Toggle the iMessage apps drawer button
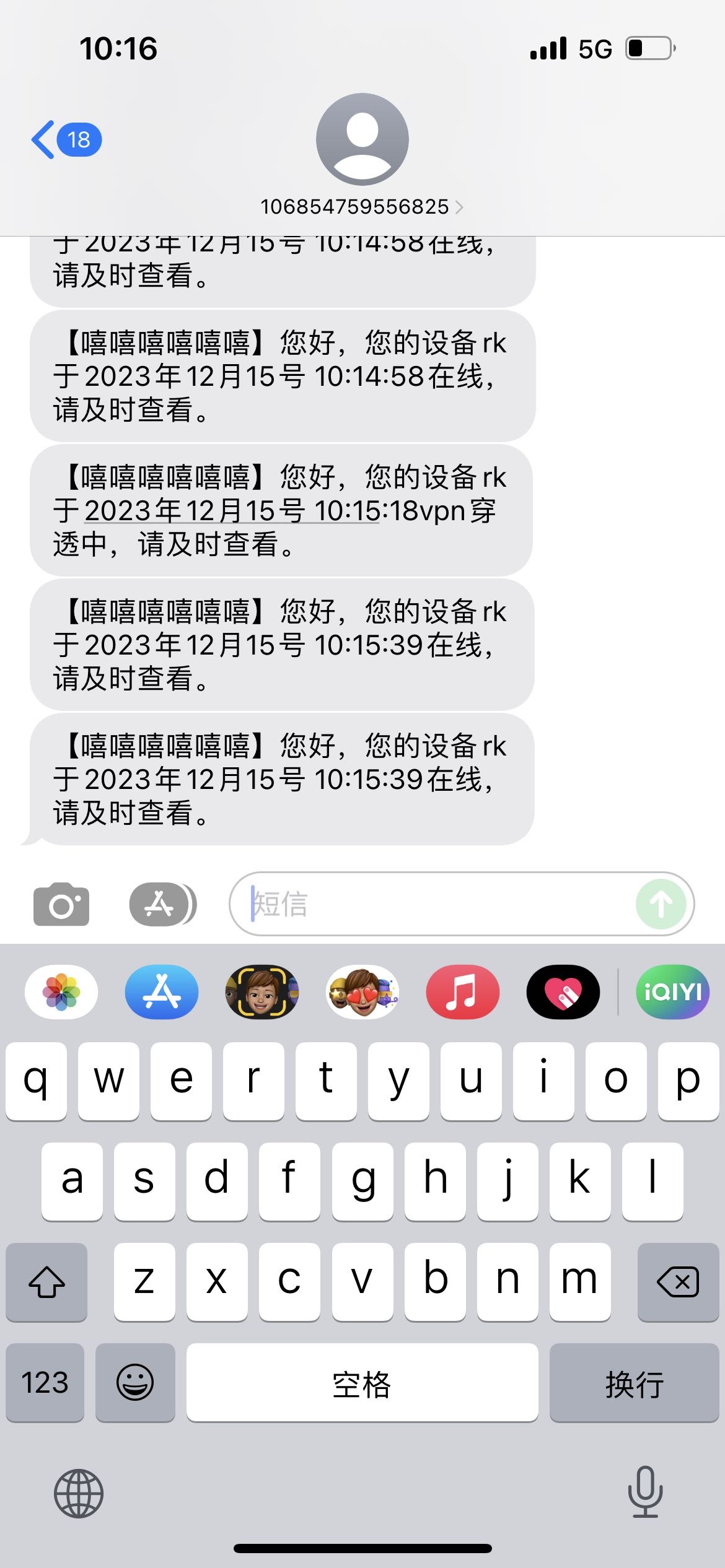725x1568 pixels. coord(162,905)
